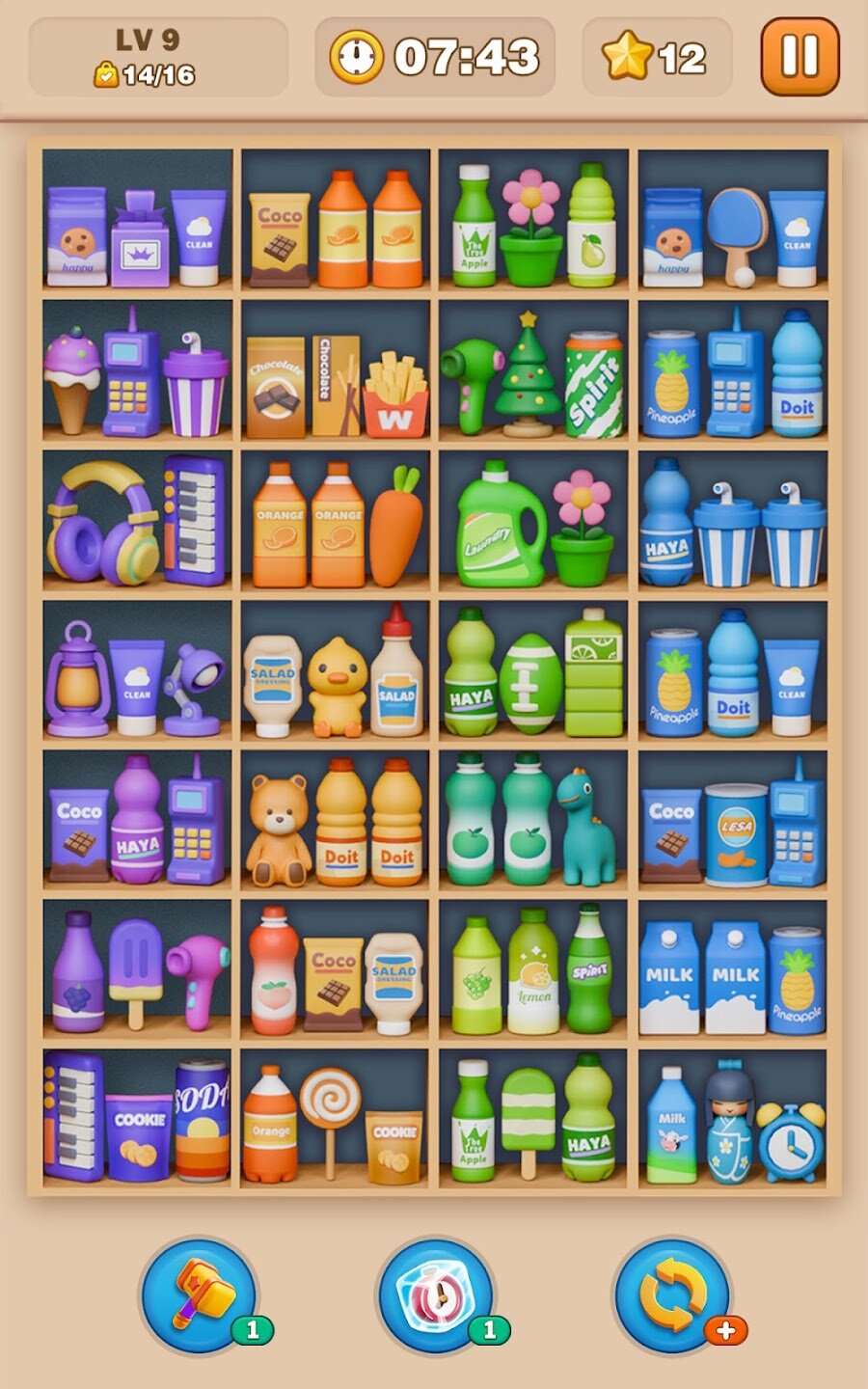Pick the Christmas tree item
This screenshot has width=868, height=1389.
coord(527,376)
